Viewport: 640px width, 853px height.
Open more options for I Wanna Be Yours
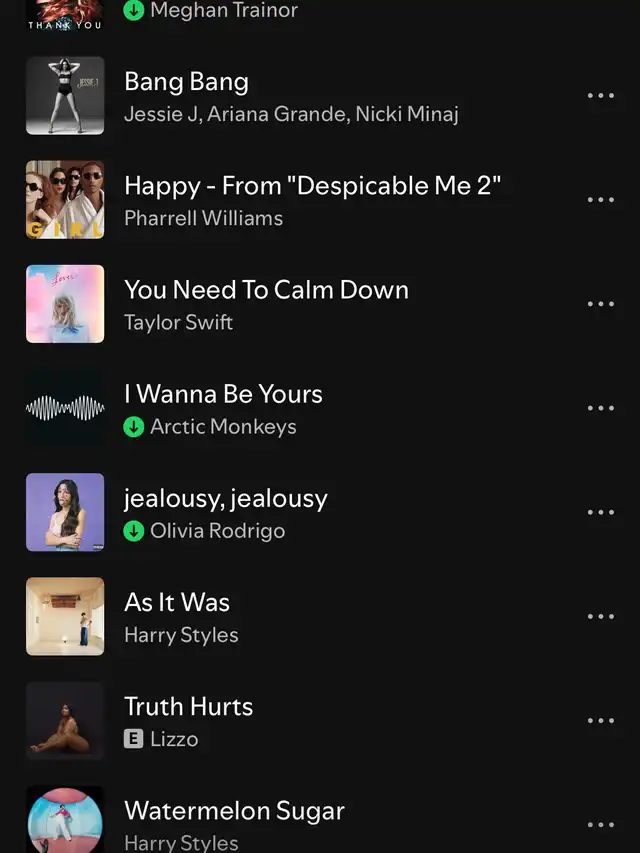(600, 408)
